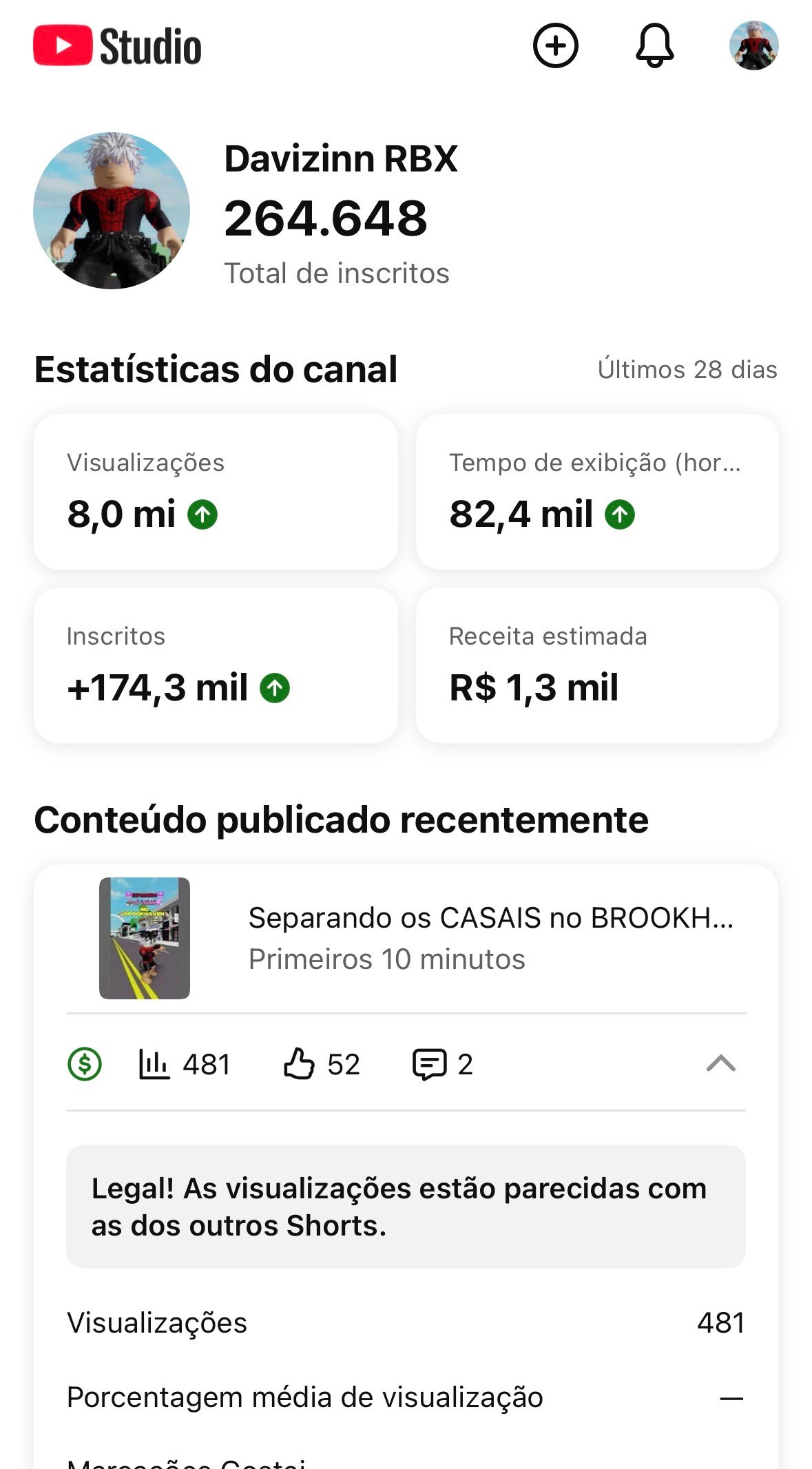Open the account avatar menu
Image resolution: width=812 pixels, height=1469 pixels.
pos(753,46)
